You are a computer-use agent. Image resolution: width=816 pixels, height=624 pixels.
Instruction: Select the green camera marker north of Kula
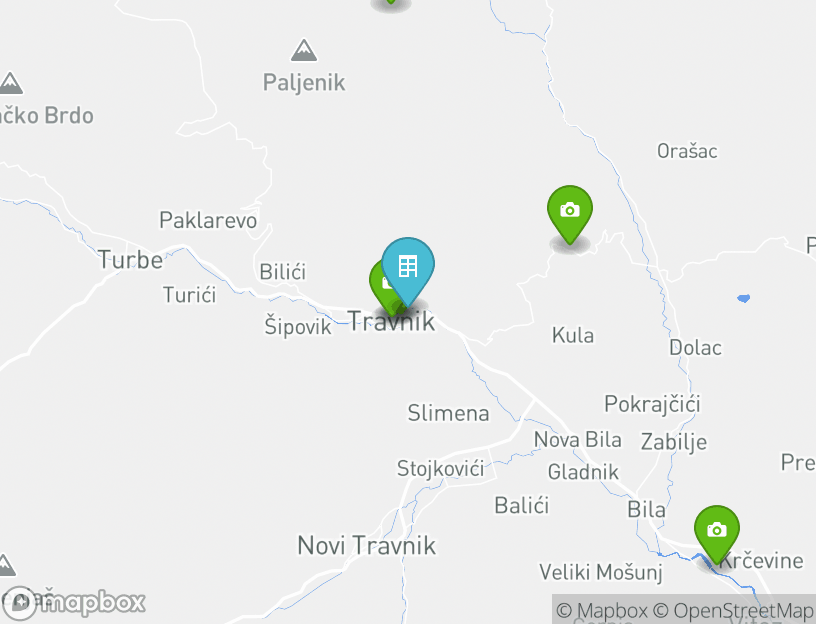tap(569, 210)
